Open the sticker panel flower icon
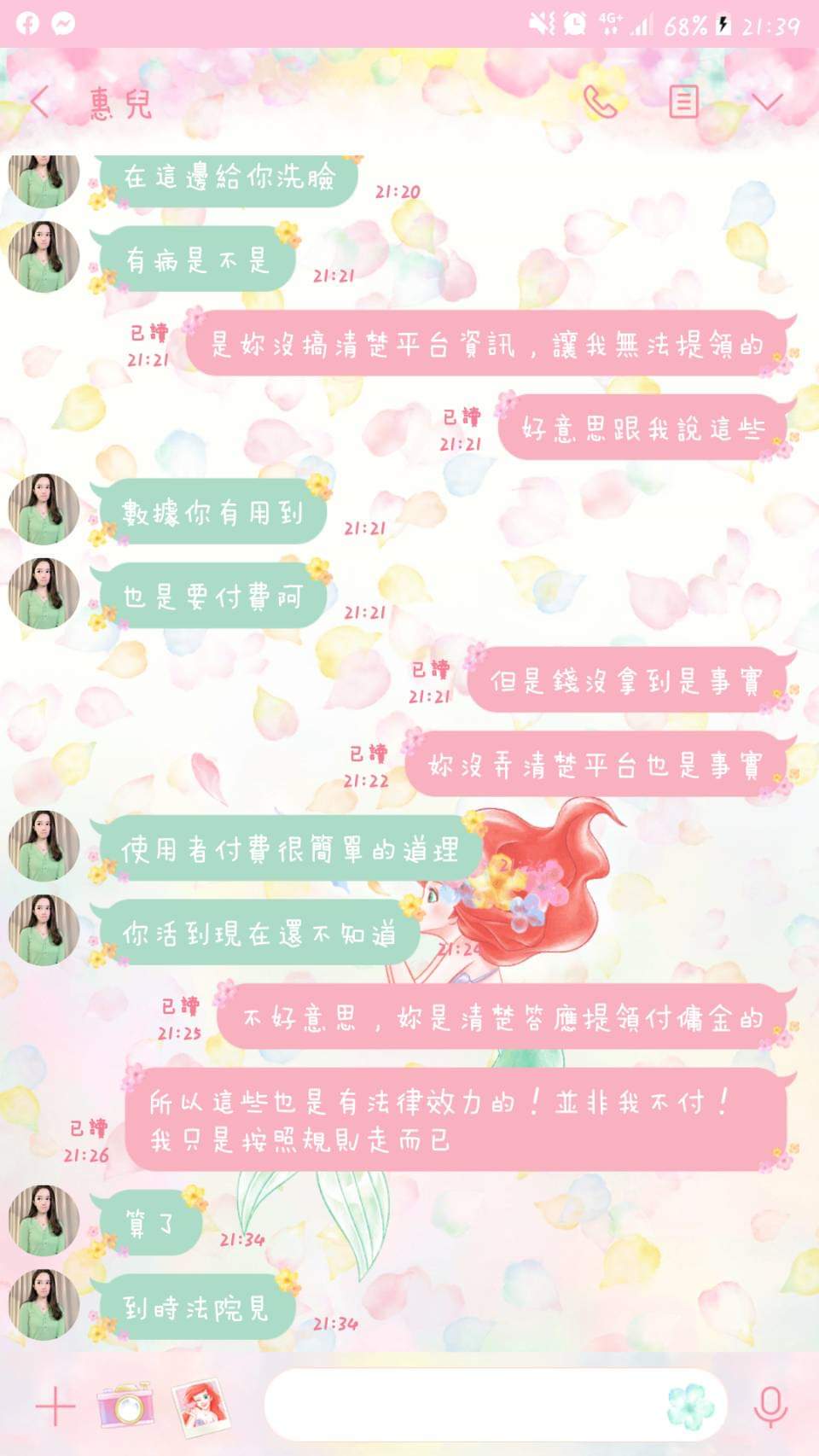The width and height of the screenshot is (819, 1456). pos(690,1406)
